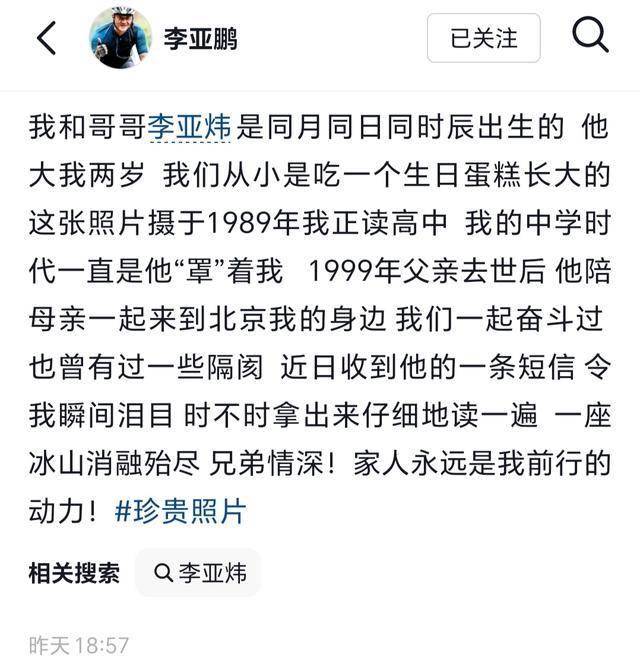The width and height of the screenshot is (640, 666).
Task: Open the #珍贵照片 hashtag
Action: click(180, 511)
